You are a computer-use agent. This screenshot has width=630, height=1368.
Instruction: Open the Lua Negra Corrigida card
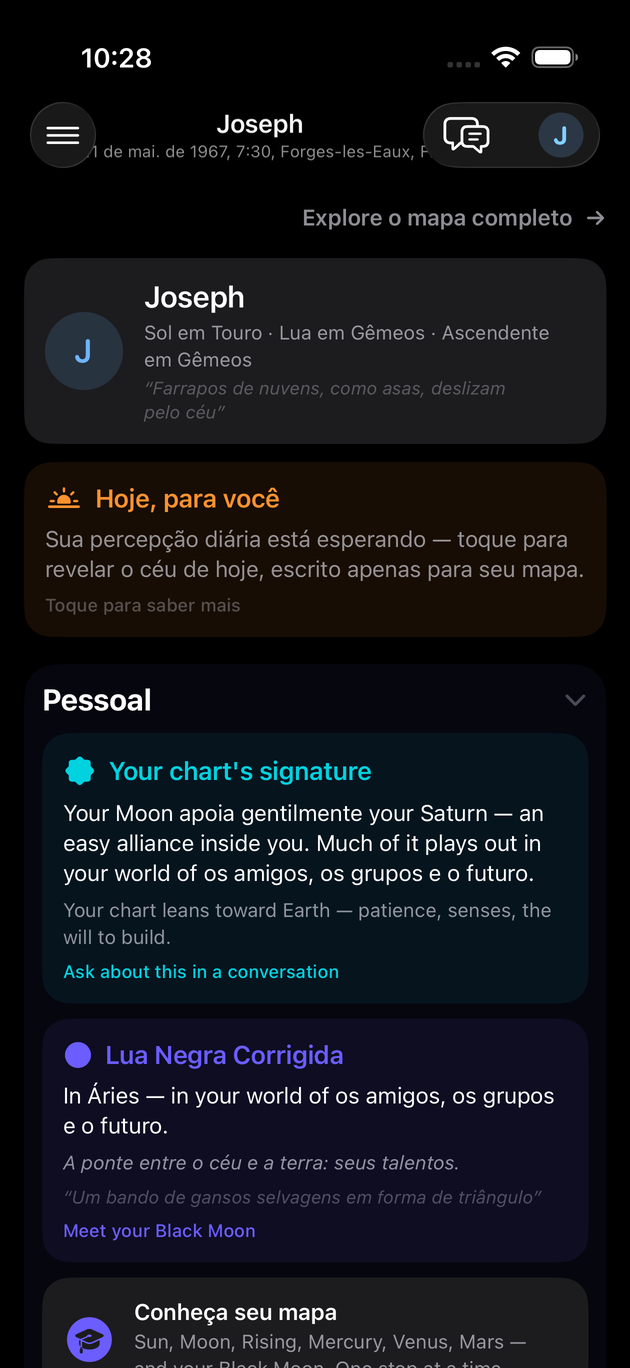(315, 1141)
